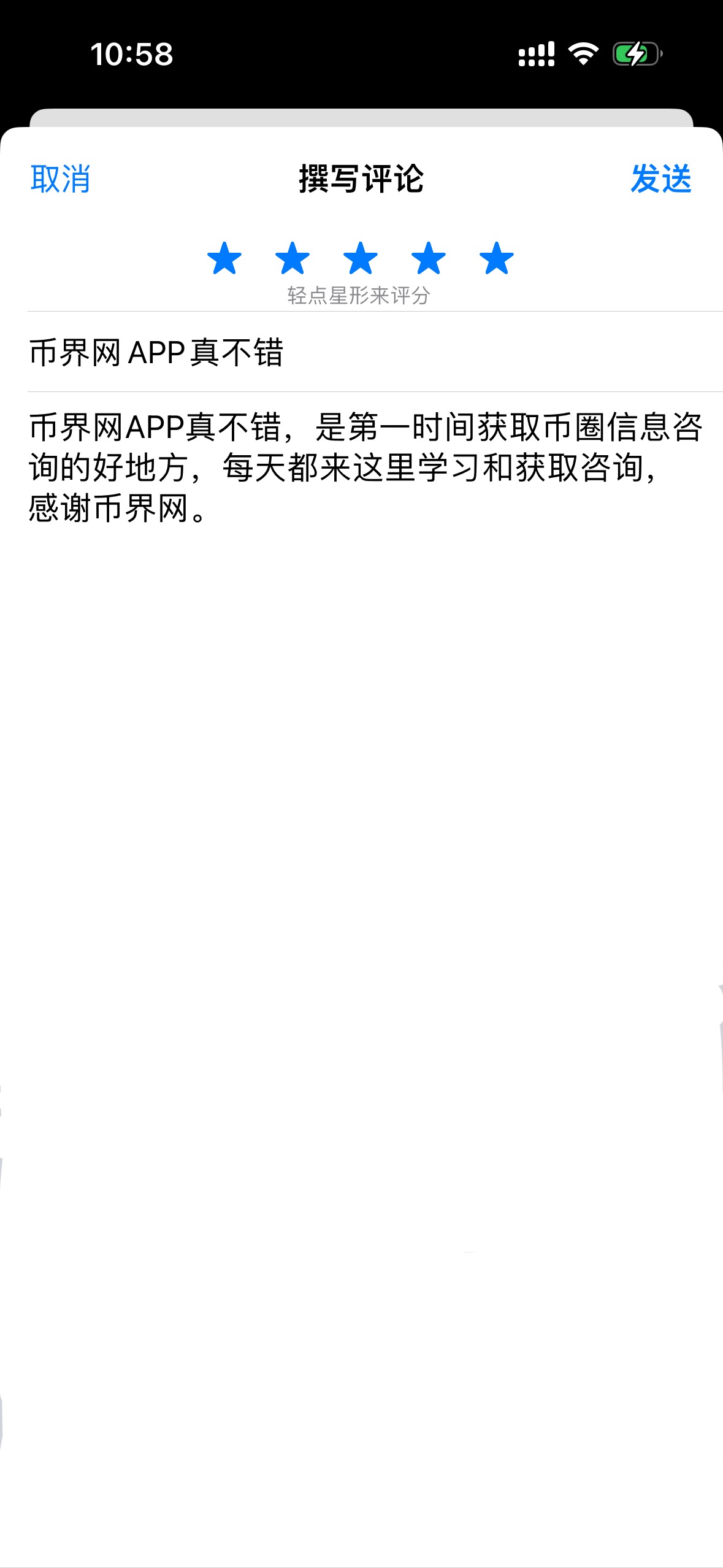This screenshot has height=1568, width=723.
Task: Set rating to two stars
Action: click(293, 258)
